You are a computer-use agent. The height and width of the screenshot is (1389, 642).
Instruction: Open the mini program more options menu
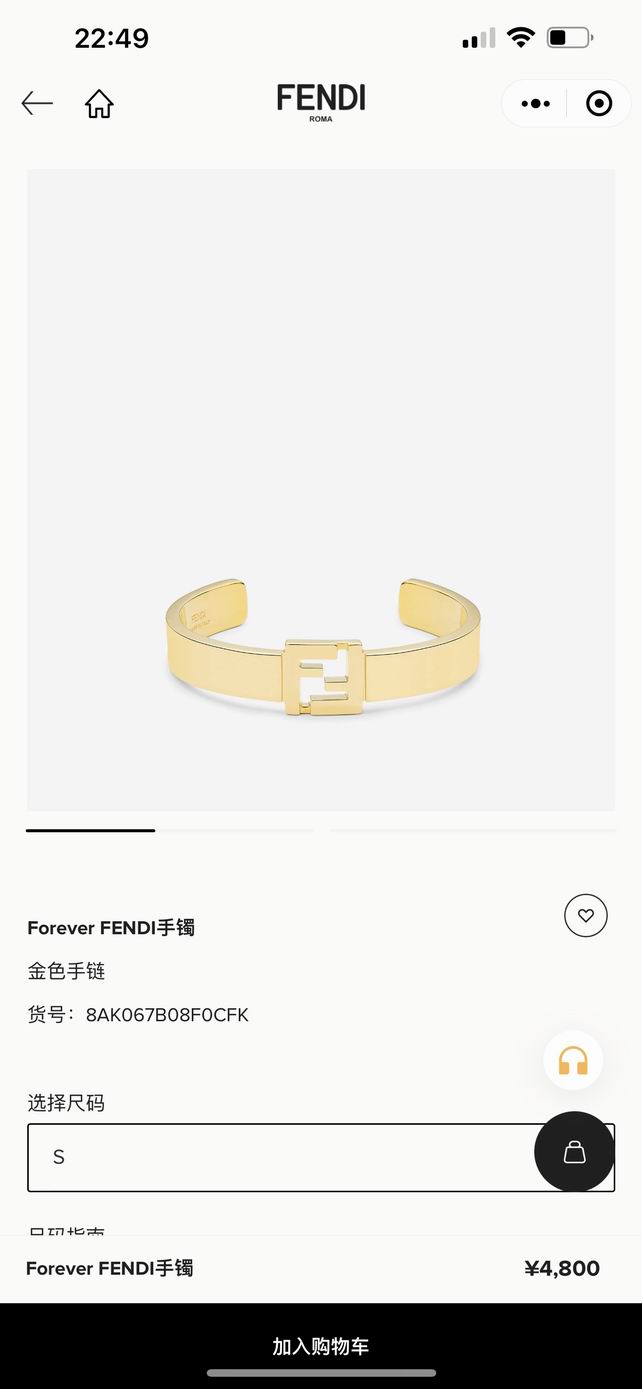tap(536, 103)
